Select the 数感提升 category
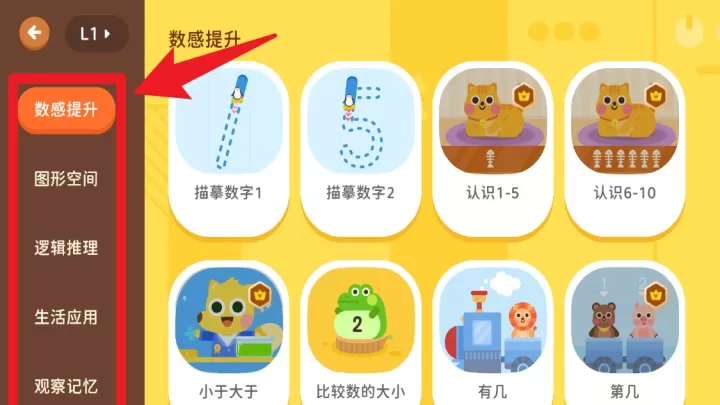720x405 pixels. point(67,109)
